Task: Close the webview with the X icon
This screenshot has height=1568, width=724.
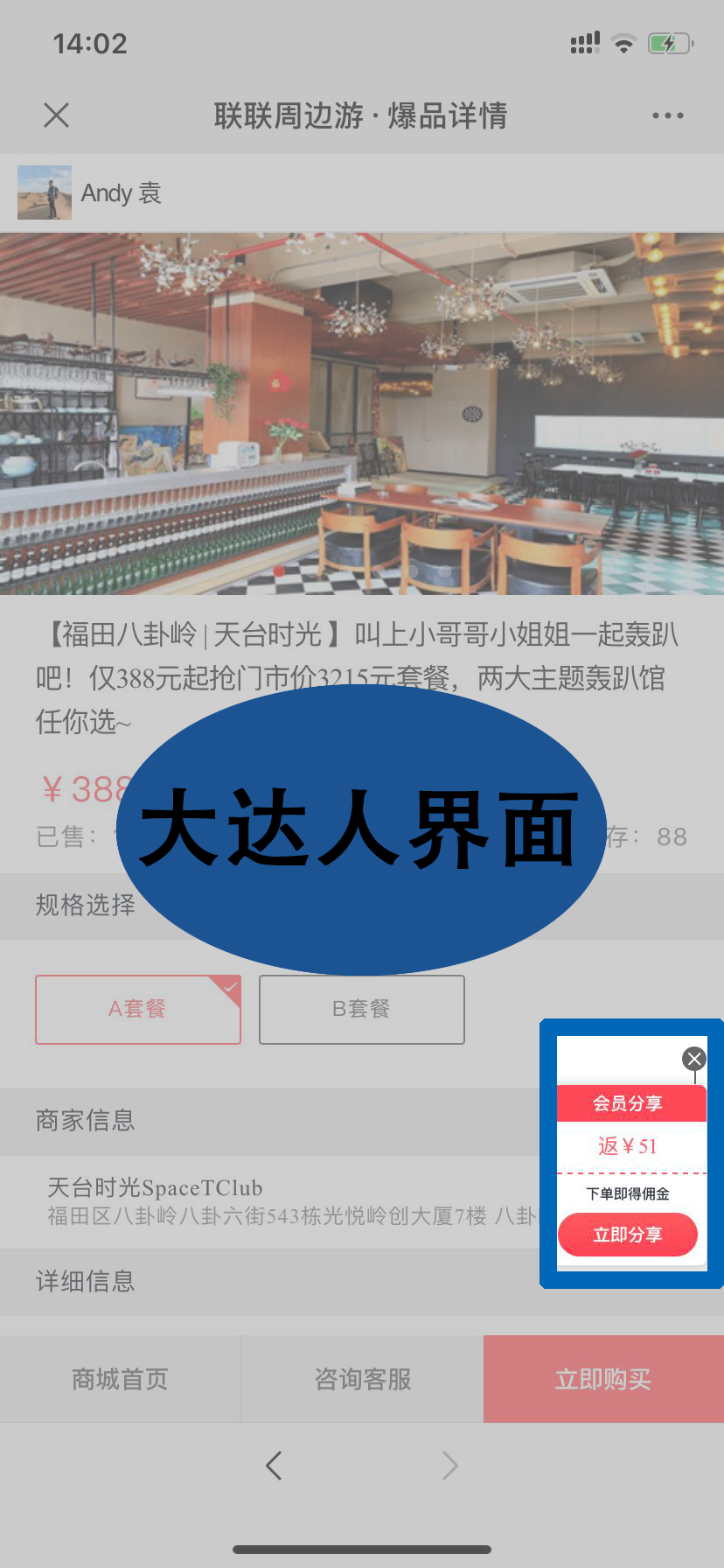Action: coord(56,115)
